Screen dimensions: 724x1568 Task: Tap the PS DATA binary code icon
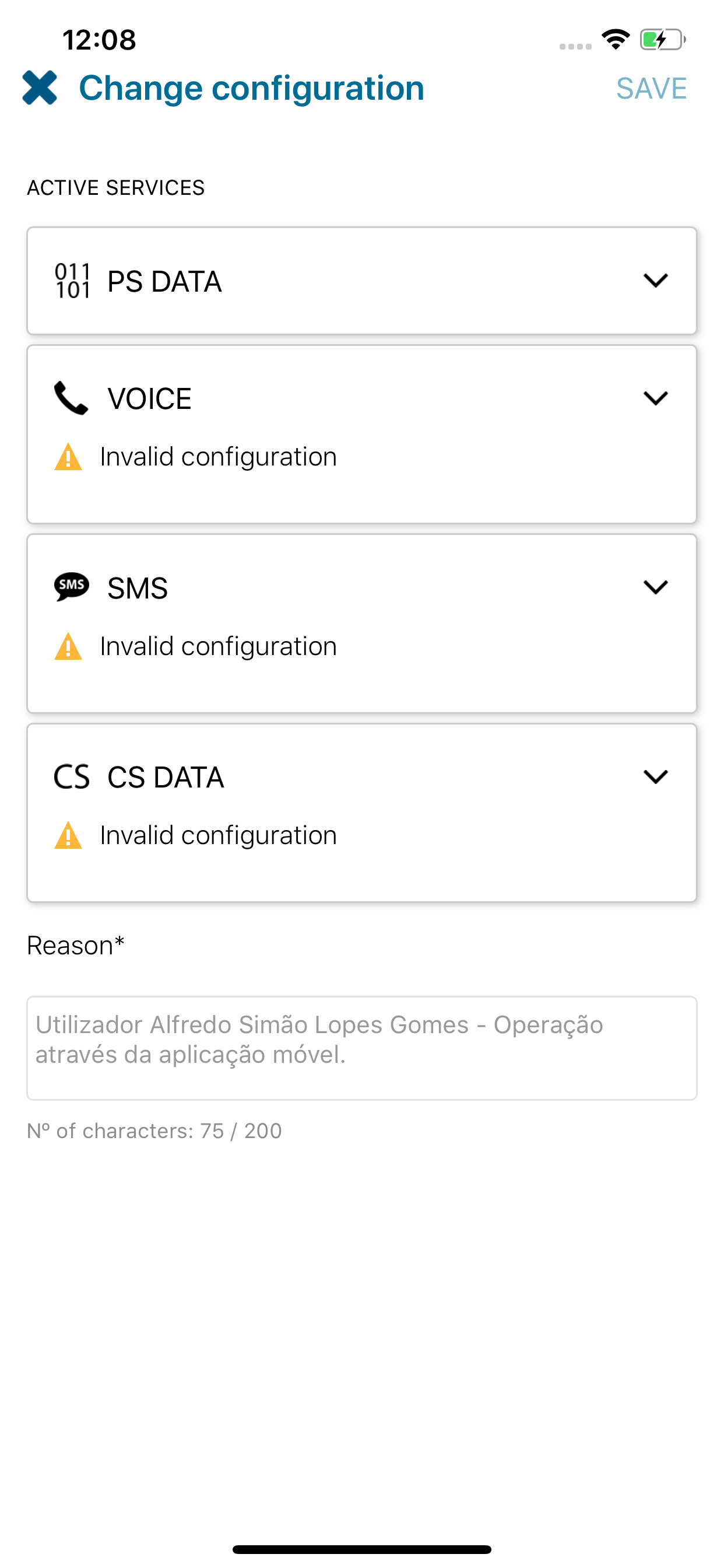coord(71,280)
